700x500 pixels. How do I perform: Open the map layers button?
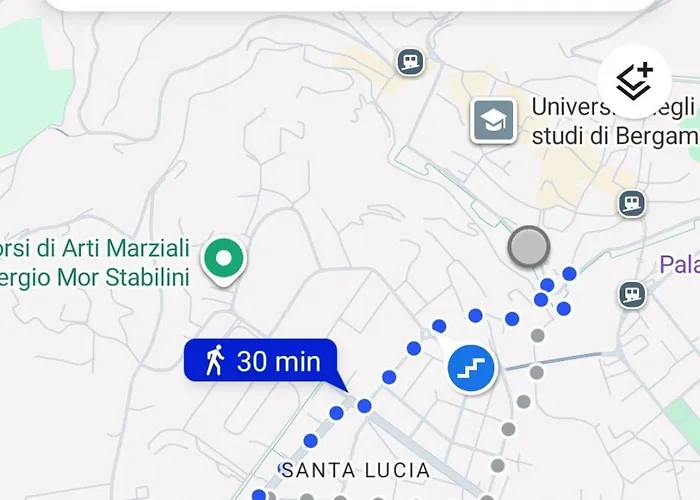point(634,82)
